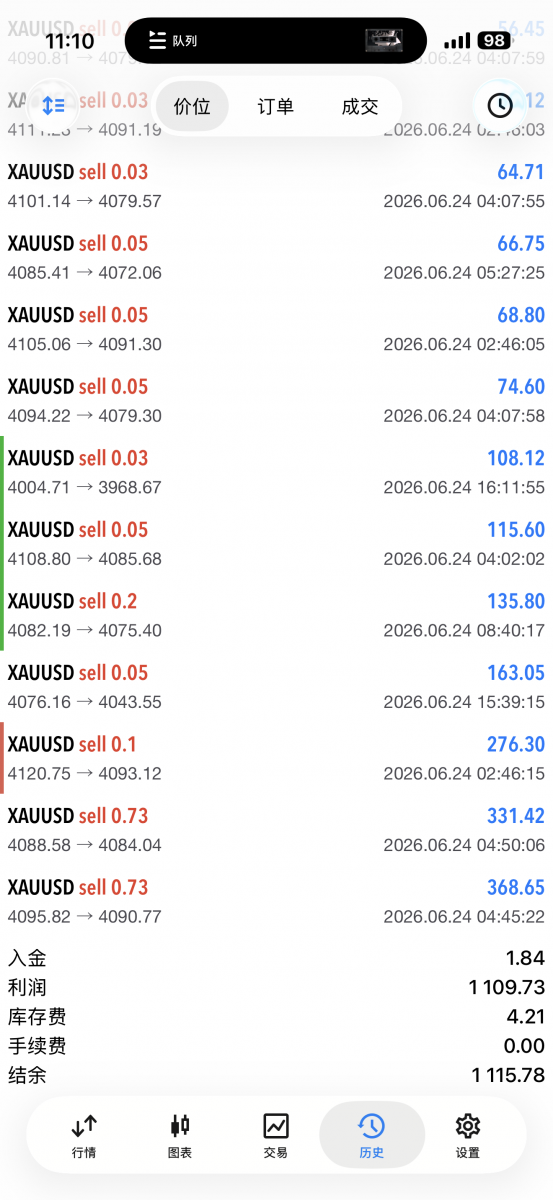Open the trade with profit 74.60
The image size is (553, 1200).
(x=276, y=400)
